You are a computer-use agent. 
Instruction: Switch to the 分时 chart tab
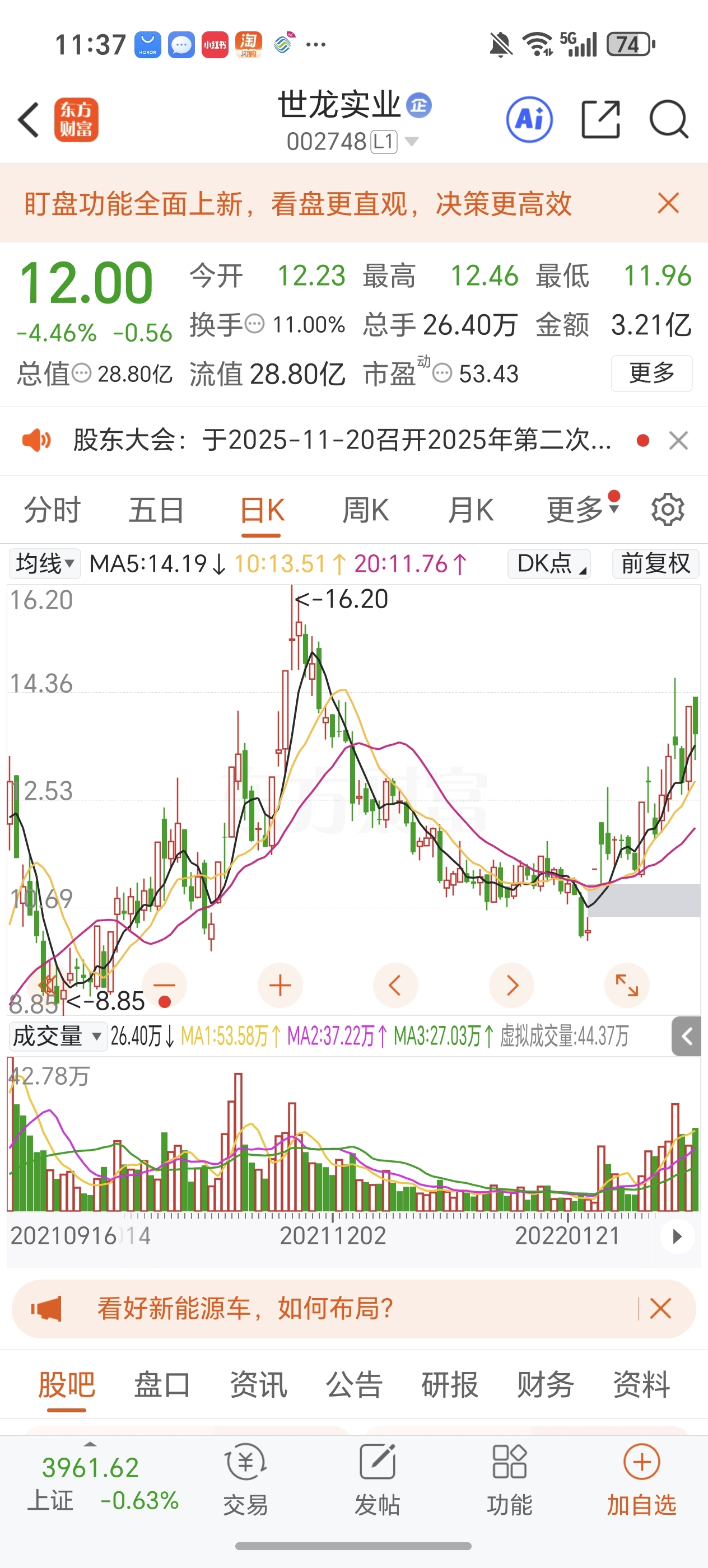(x=52, y=510)
